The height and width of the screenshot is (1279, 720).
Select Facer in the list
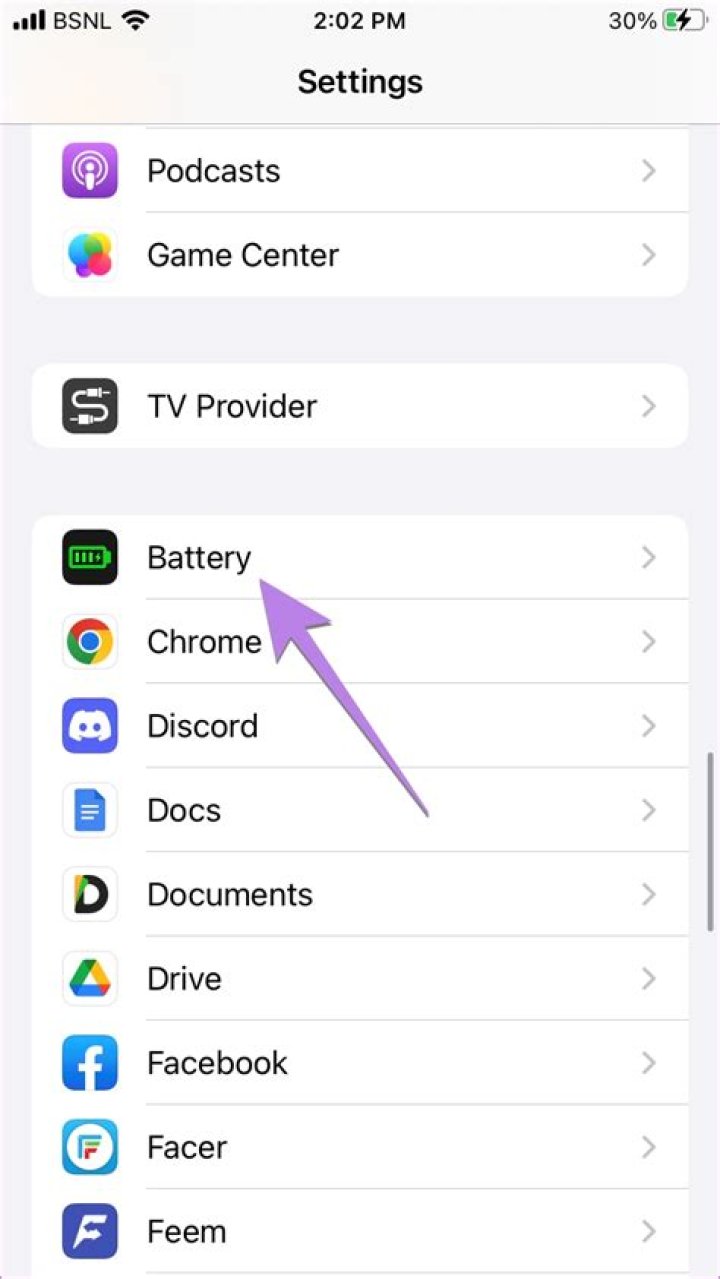pyautogui.click(x=360, y=1147)
